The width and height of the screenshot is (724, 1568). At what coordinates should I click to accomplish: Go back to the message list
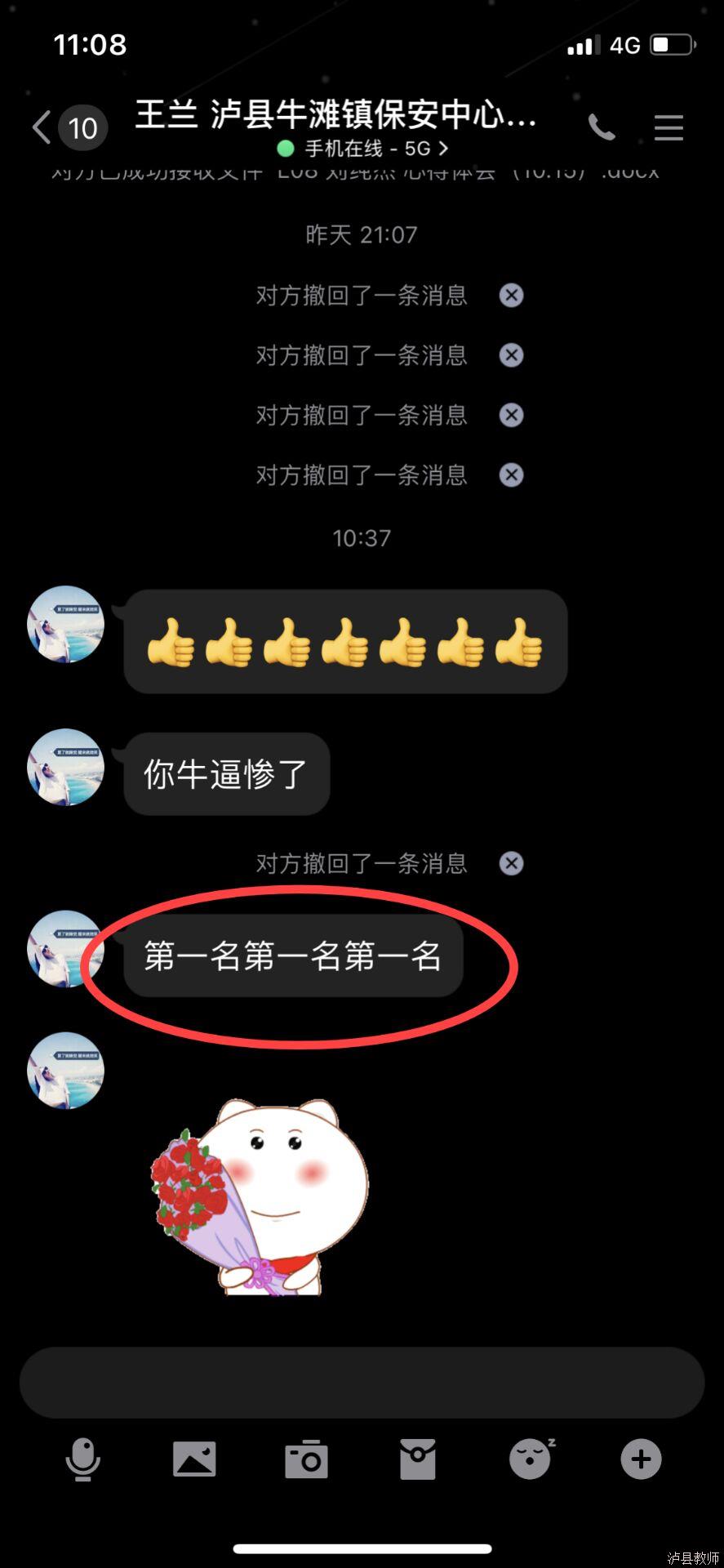[42, 128]
